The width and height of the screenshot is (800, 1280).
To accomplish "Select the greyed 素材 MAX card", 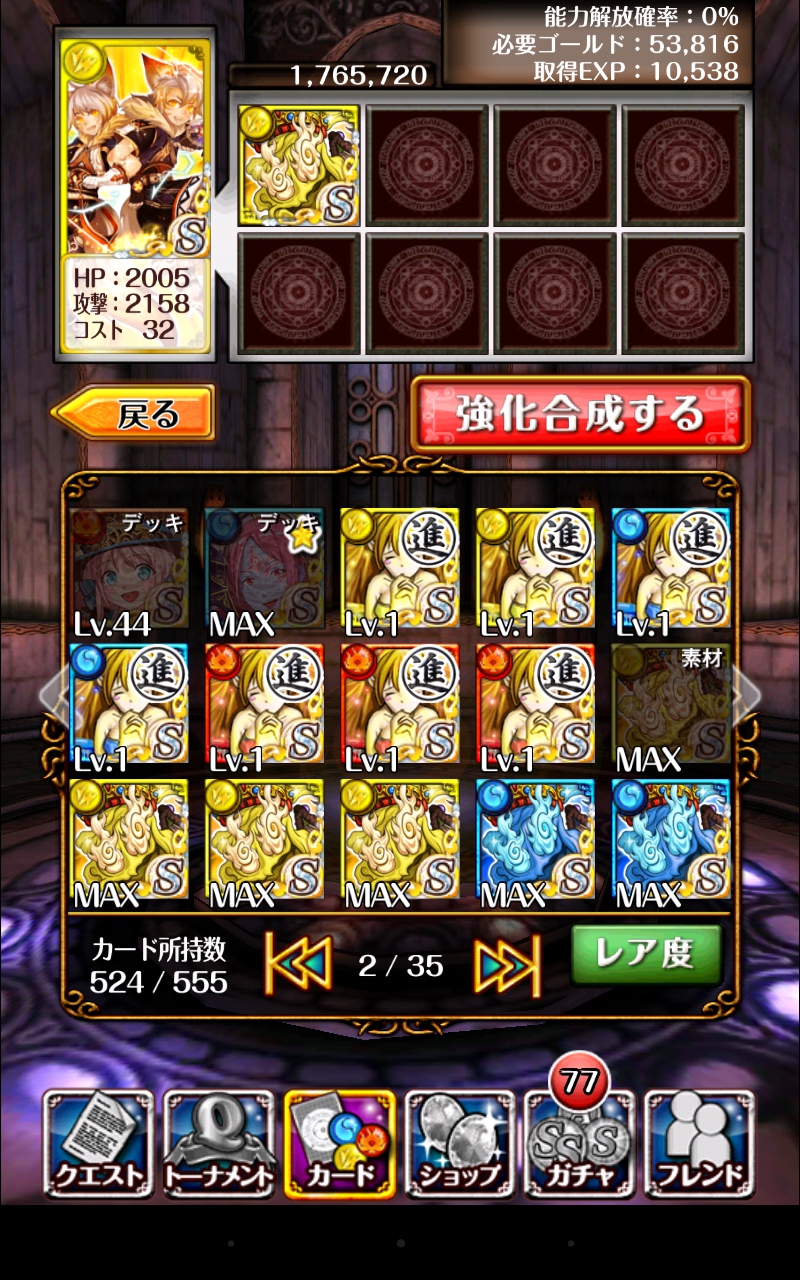I will [671, 708].
